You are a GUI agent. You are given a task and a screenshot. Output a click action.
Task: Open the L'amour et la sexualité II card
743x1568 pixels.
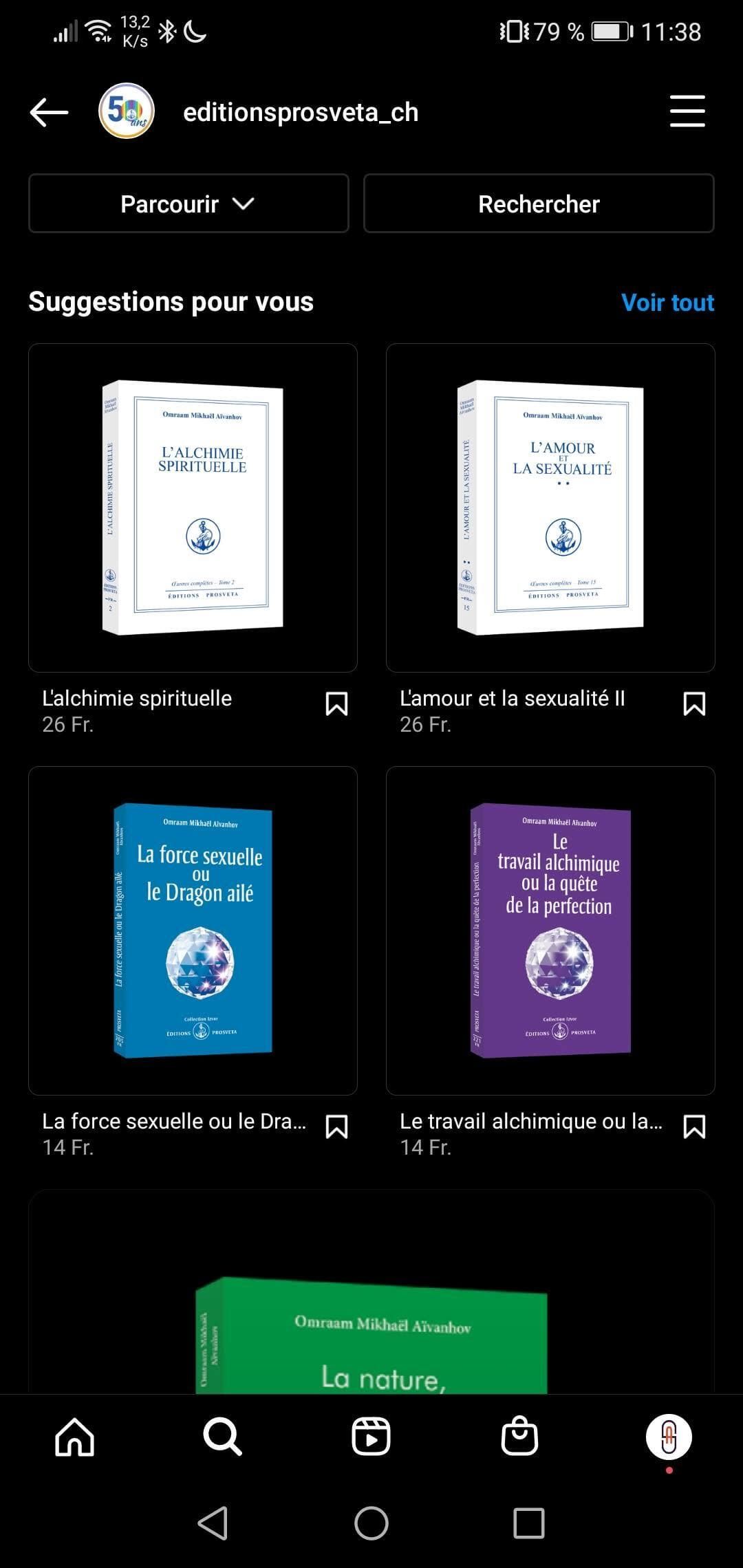(x=550, y=508)
